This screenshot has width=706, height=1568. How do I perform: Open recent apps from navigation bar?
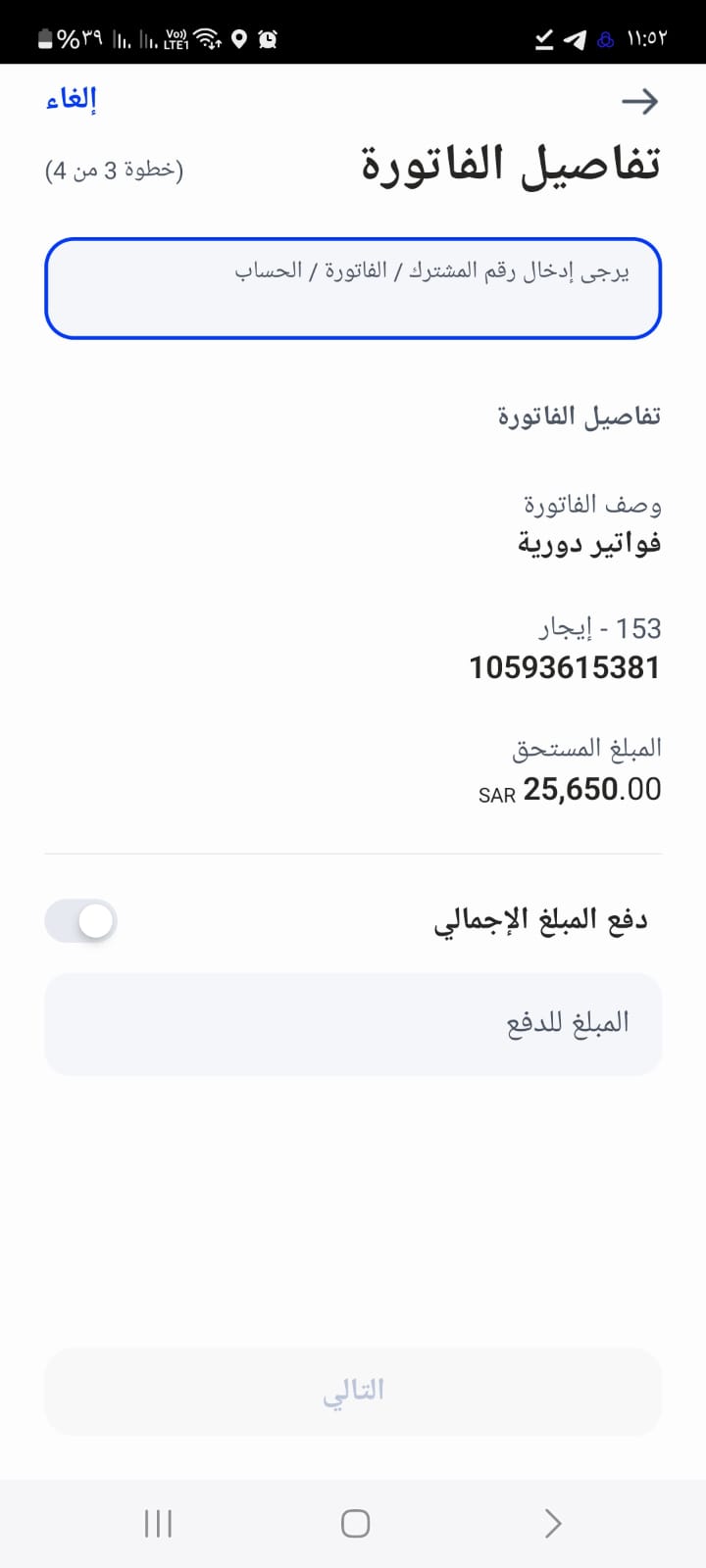pos(158,1523)
